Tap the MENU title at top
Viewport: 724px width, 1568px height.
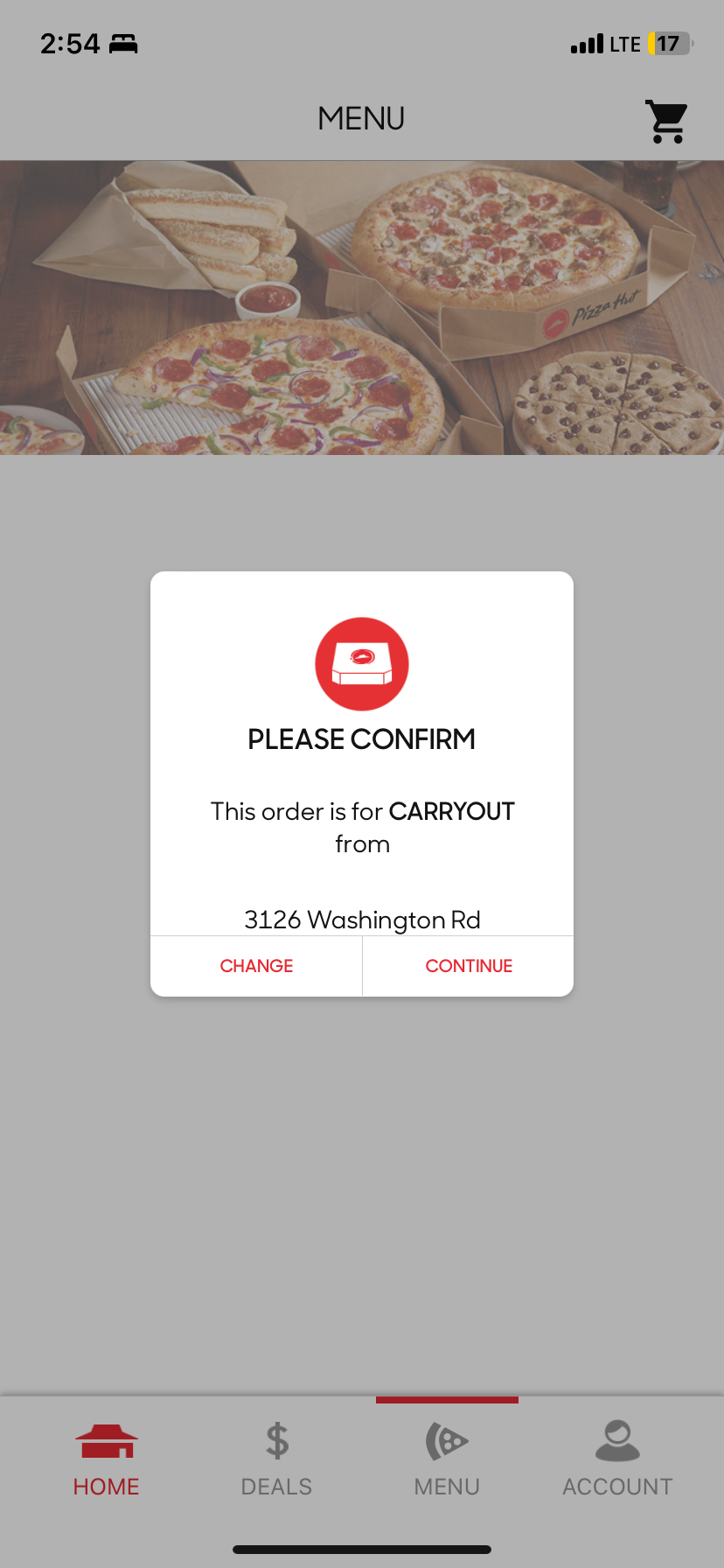tap(362, 117)
